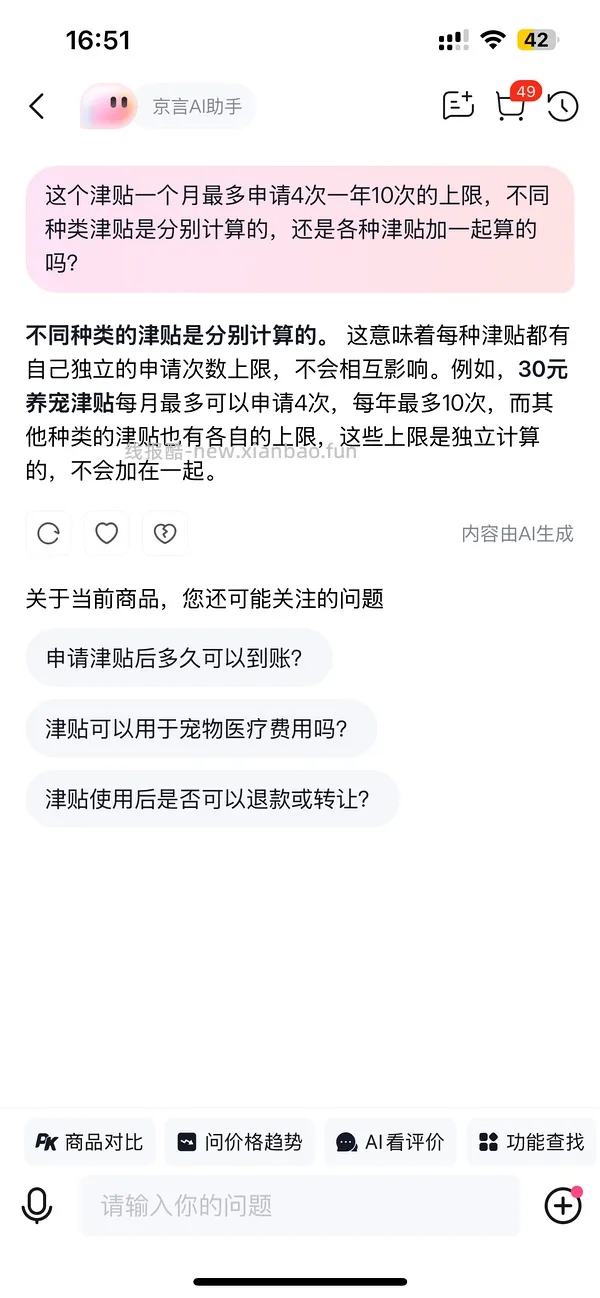Viewport: 600px width, 1298px height.
Task: Ask 申请津贴后多久可以到账?
Action: tap(178, 658)
